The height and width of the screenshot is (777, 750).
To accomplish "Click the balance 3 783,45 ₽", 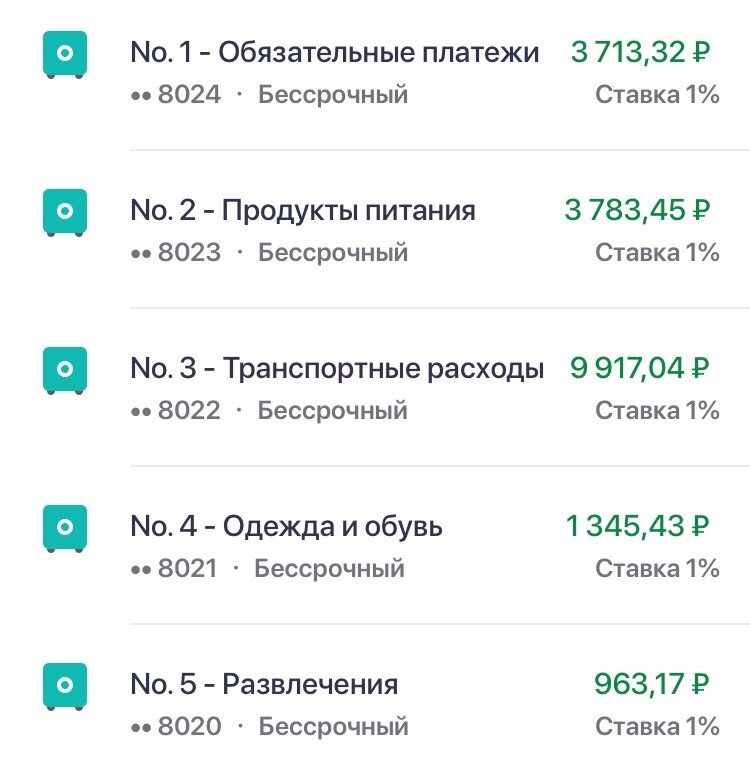I will [x=638, y=211].
